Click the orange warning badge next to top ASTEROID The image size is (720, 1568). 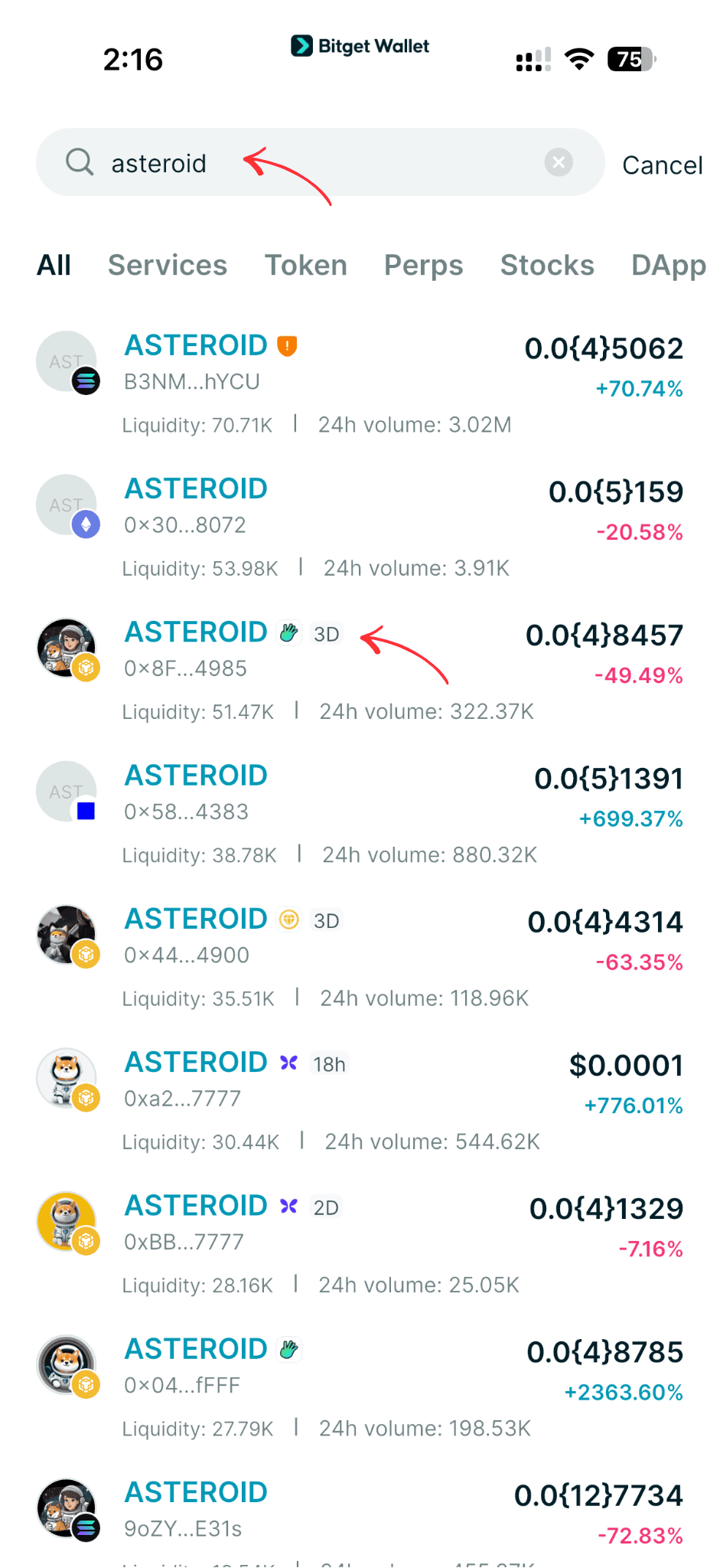click(287, 346)
